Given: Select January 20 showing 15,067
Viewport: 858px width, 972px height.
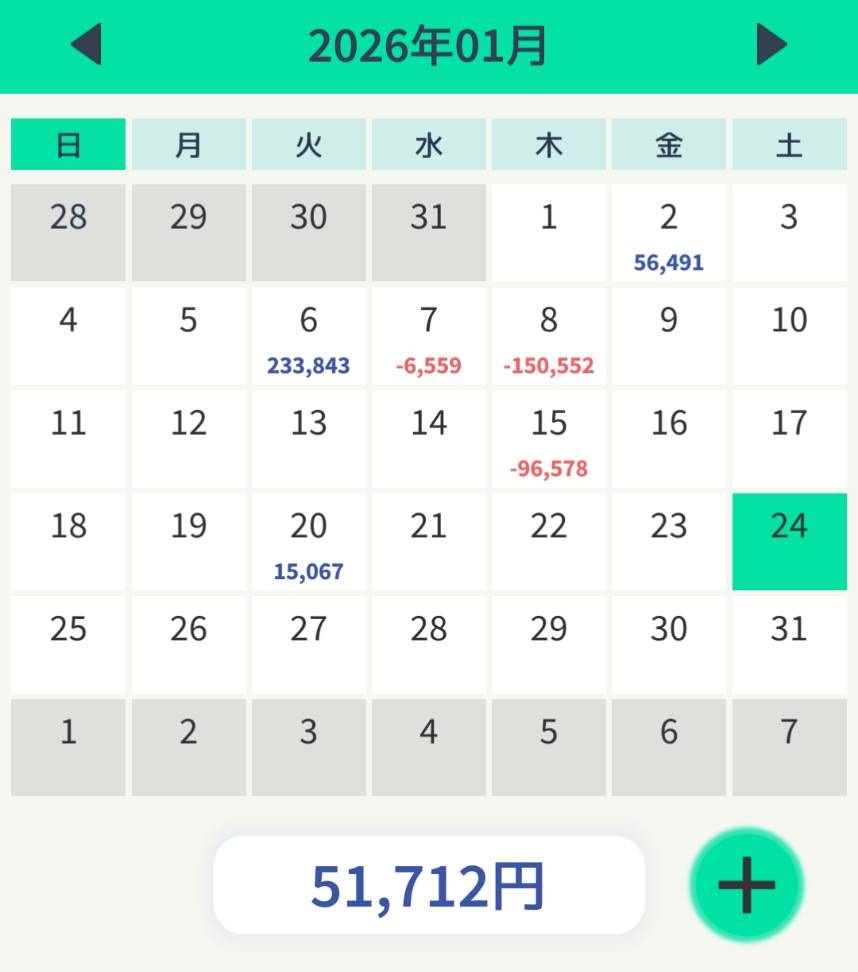Looking at the screenshot, I should (x=308, y=540).
